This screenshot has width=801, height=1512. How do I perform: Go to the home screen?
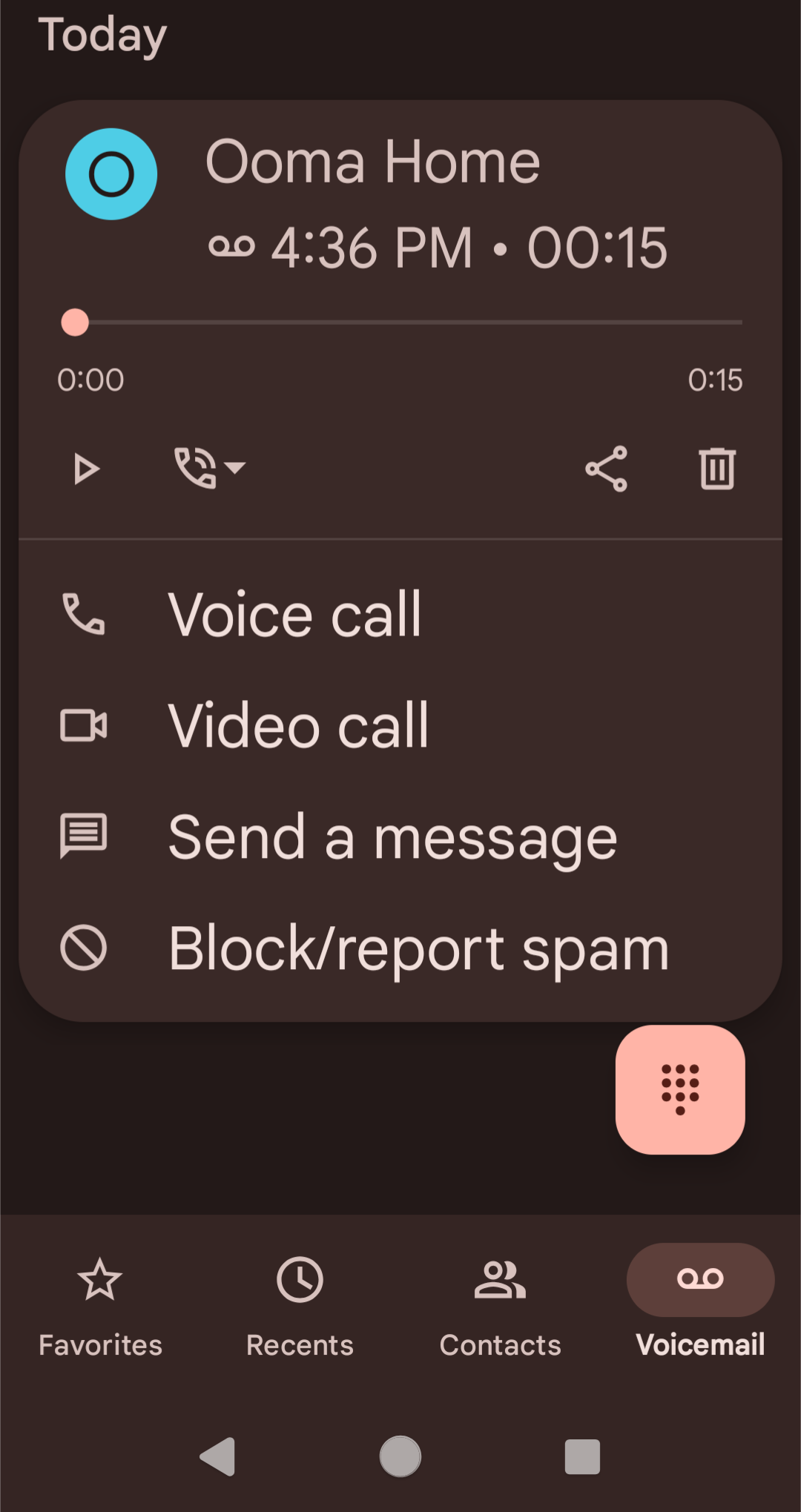pyautogui.click(x=400, y=1456)
